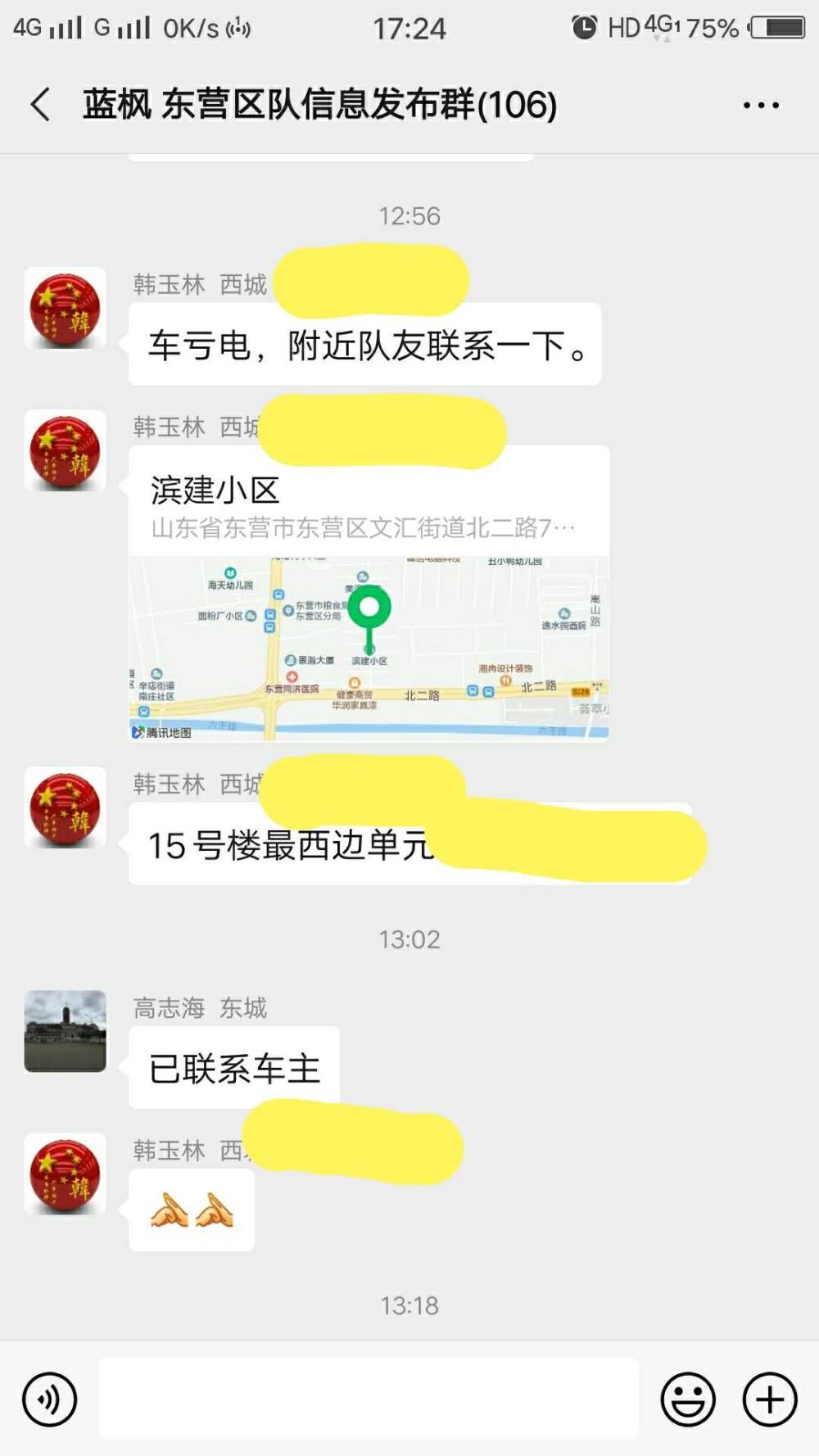
Task: Open the group chat options menu
Action: pos(761,105)
